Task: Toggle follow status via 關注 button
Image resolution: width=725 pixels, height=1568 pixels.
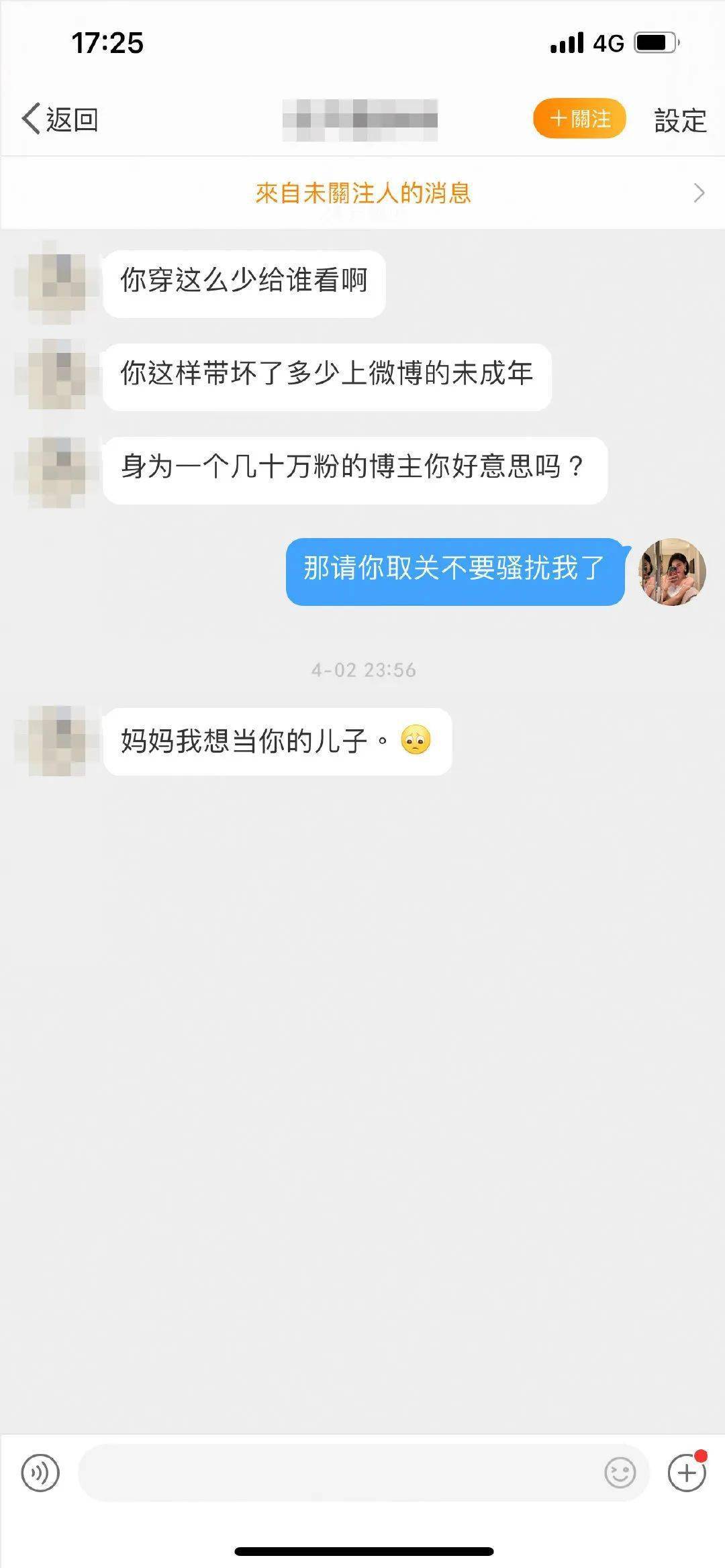Action: pos(578,118)
